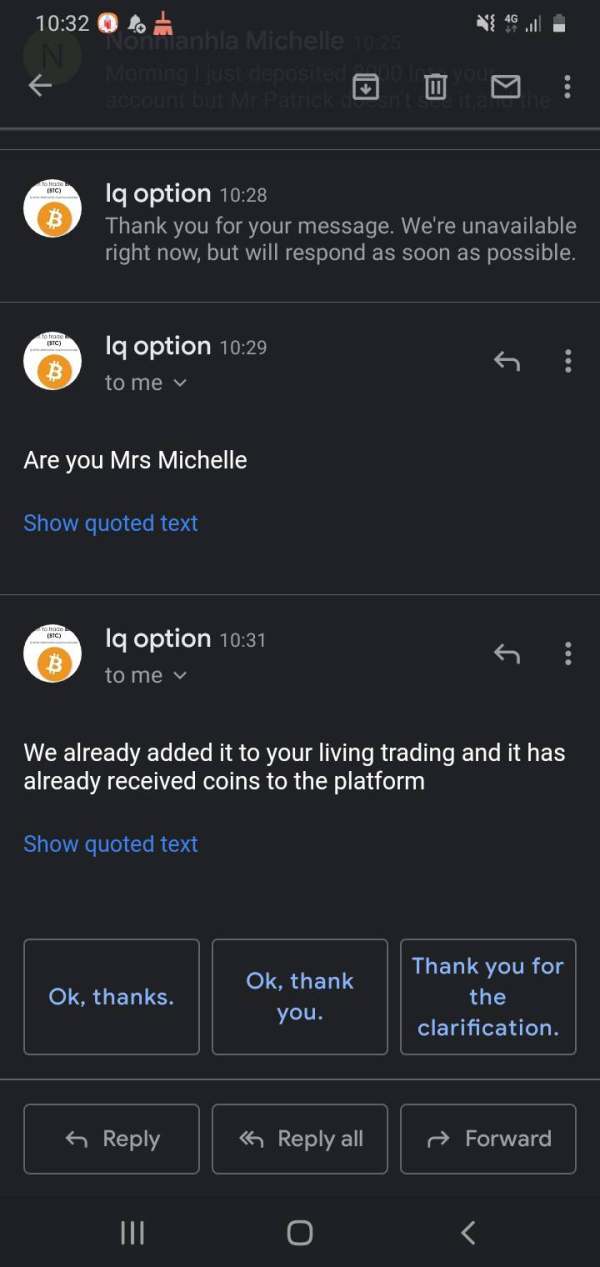The width and height of the screenshot is (600, 1267).
Task: Show quoted text under the 10:31 message
Action: click(x=111, y=844)
